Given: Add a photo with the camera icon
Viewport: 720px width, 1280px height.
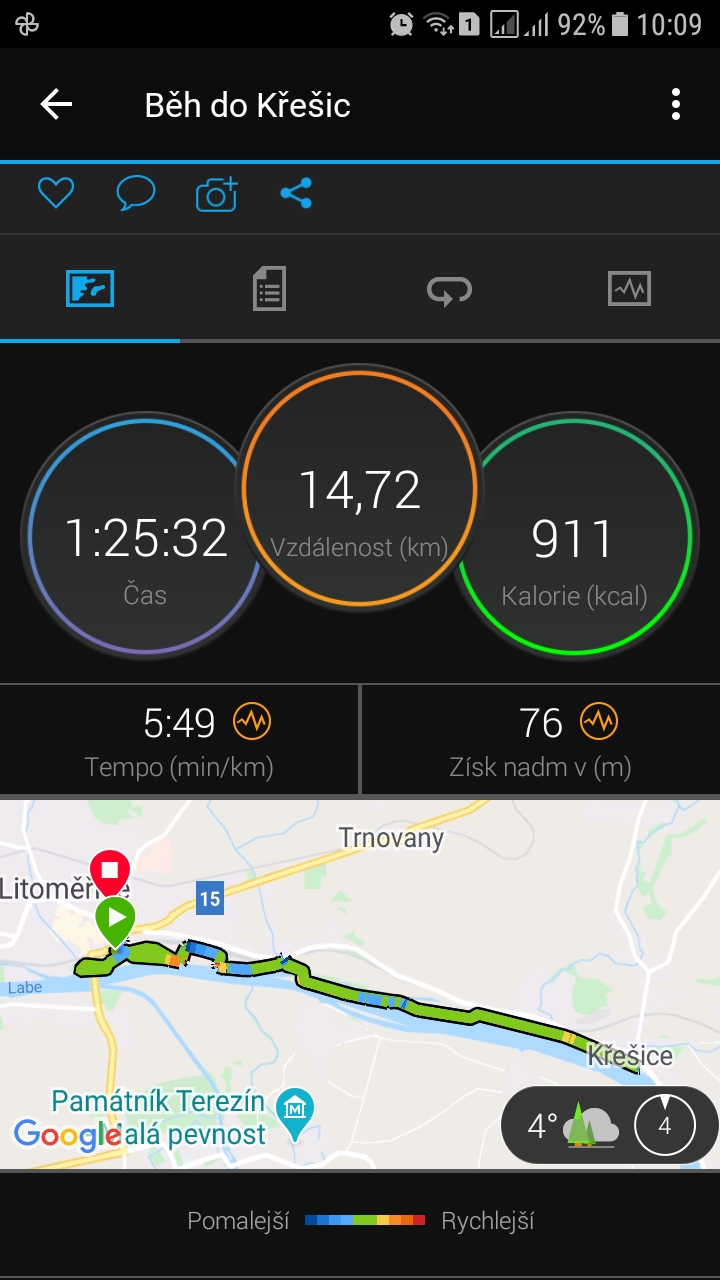Looking at the screenshot, I should point(216,193).
